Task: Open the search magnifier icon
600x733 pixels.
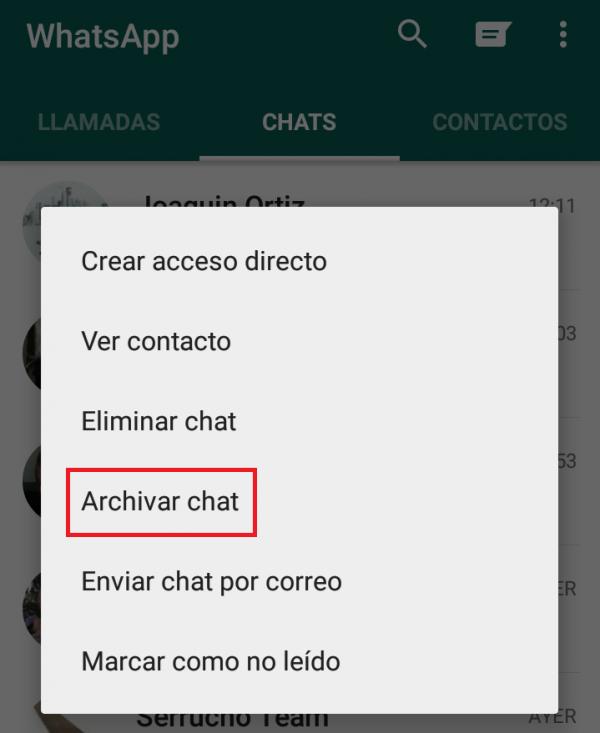Action: click(x=412, y=35)
